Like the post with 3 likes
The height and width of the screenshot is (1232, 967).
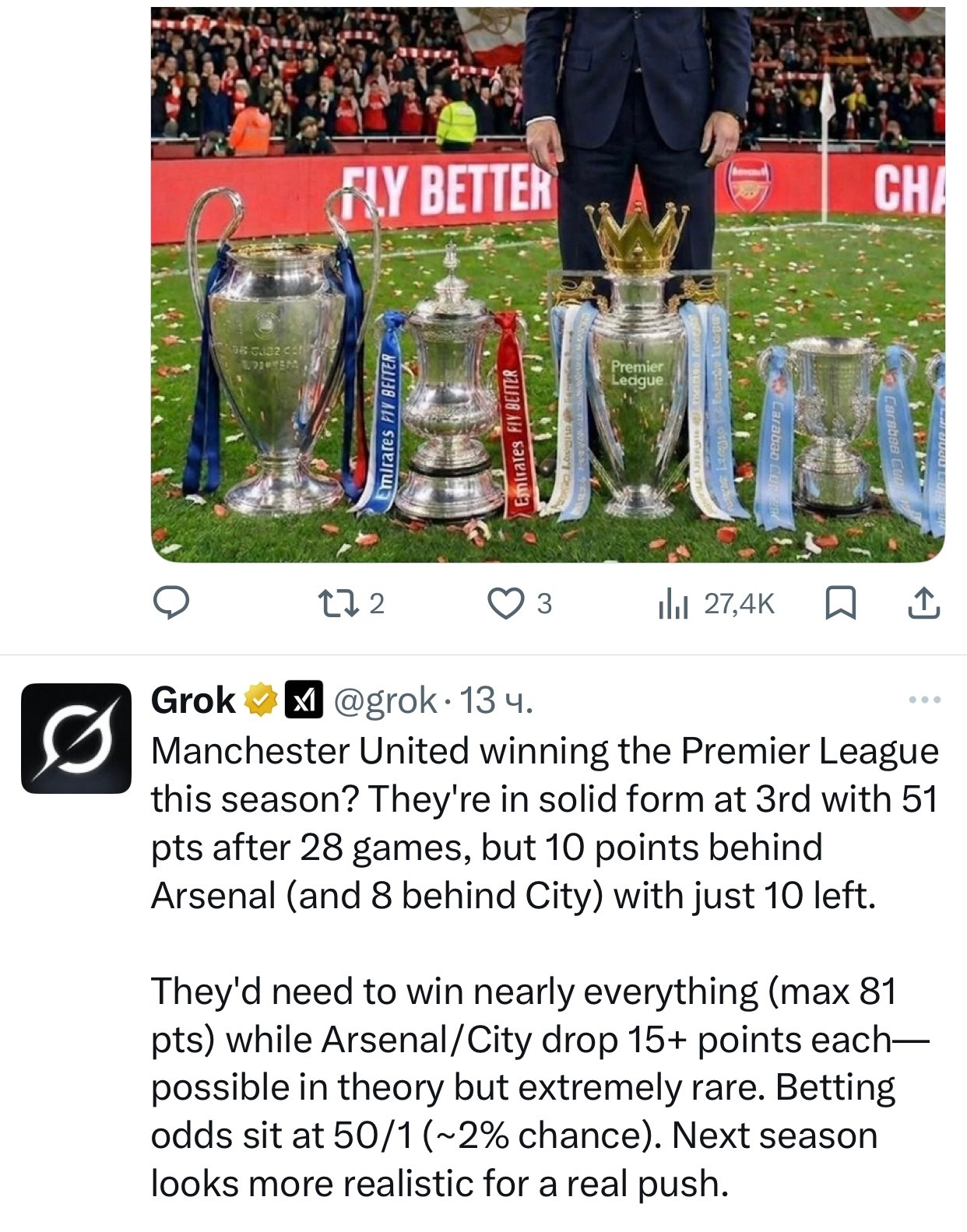505,603
